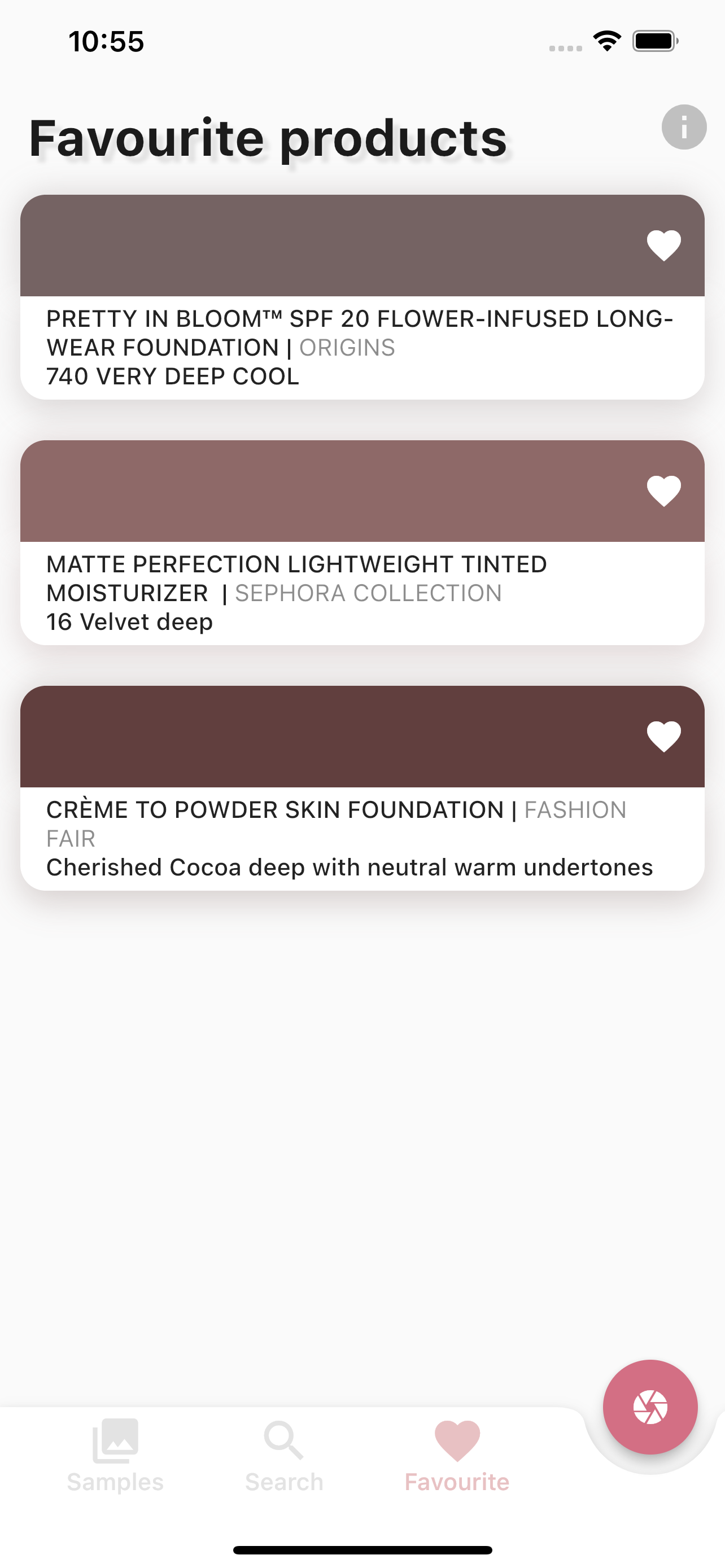725x1568 pixels.
Task: Switch to the Samples tab
Action: pyautogui.click(x=115, y=1456)
